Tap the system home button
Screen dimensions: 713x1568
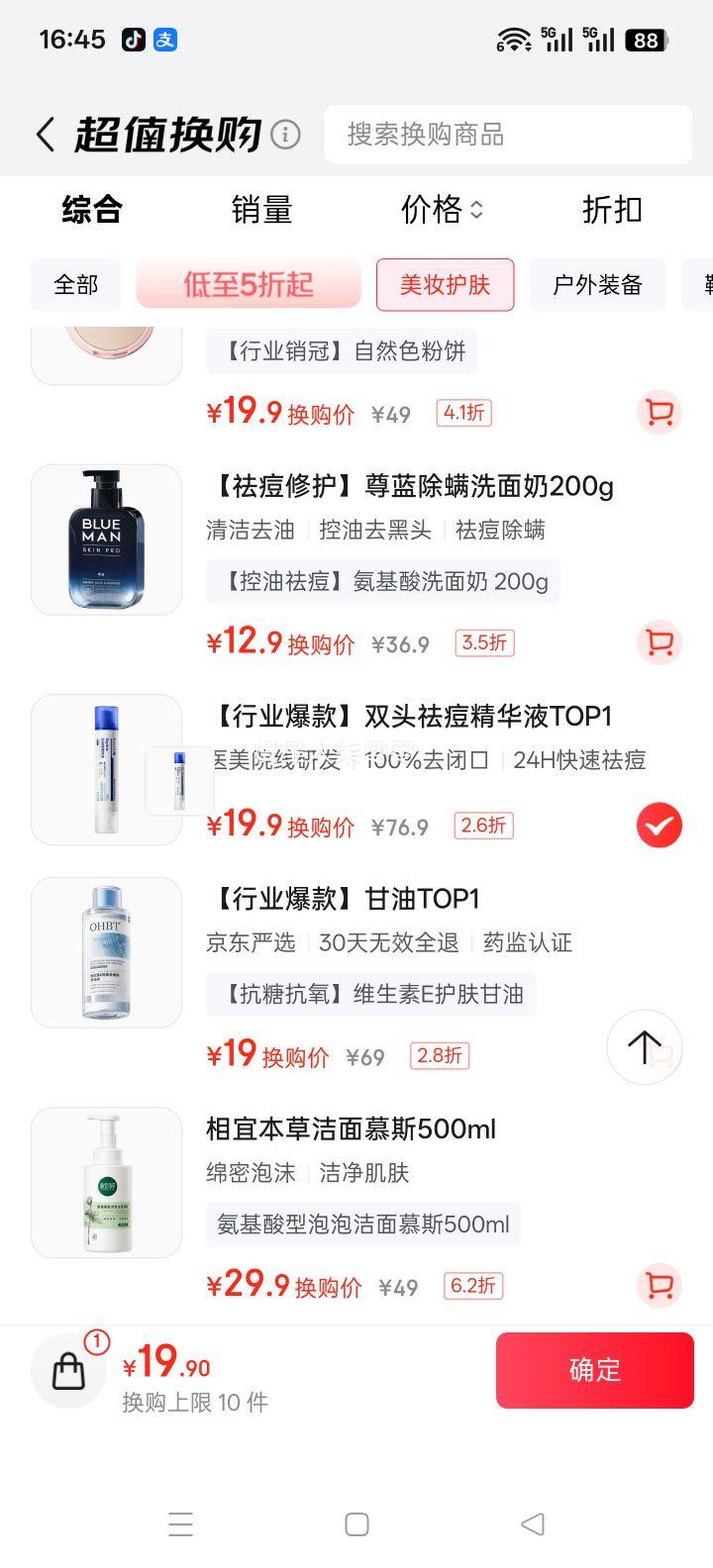click(356, 1524)
